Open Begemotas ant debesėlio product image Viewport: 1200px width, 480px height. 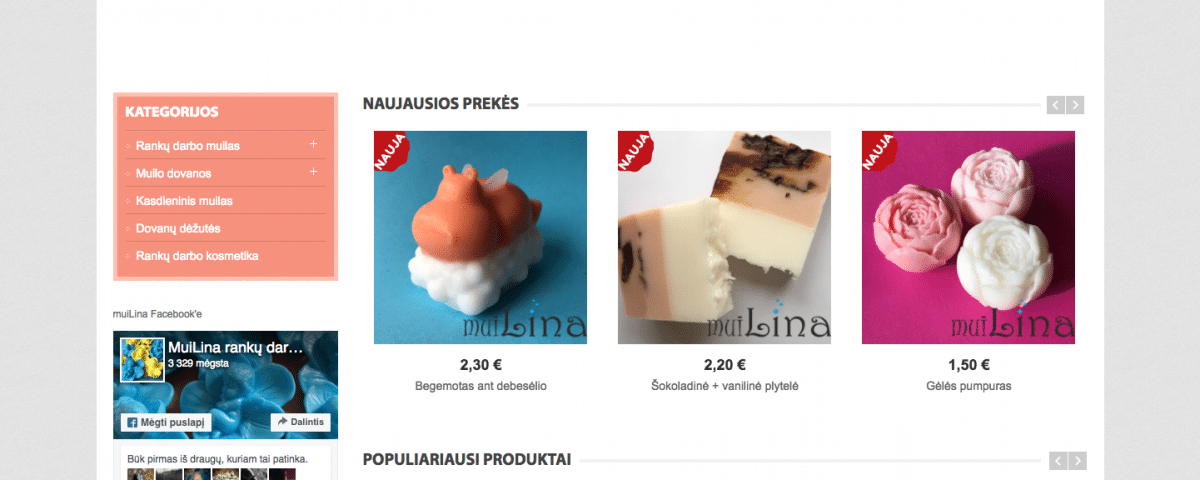(x=480, y=237)
